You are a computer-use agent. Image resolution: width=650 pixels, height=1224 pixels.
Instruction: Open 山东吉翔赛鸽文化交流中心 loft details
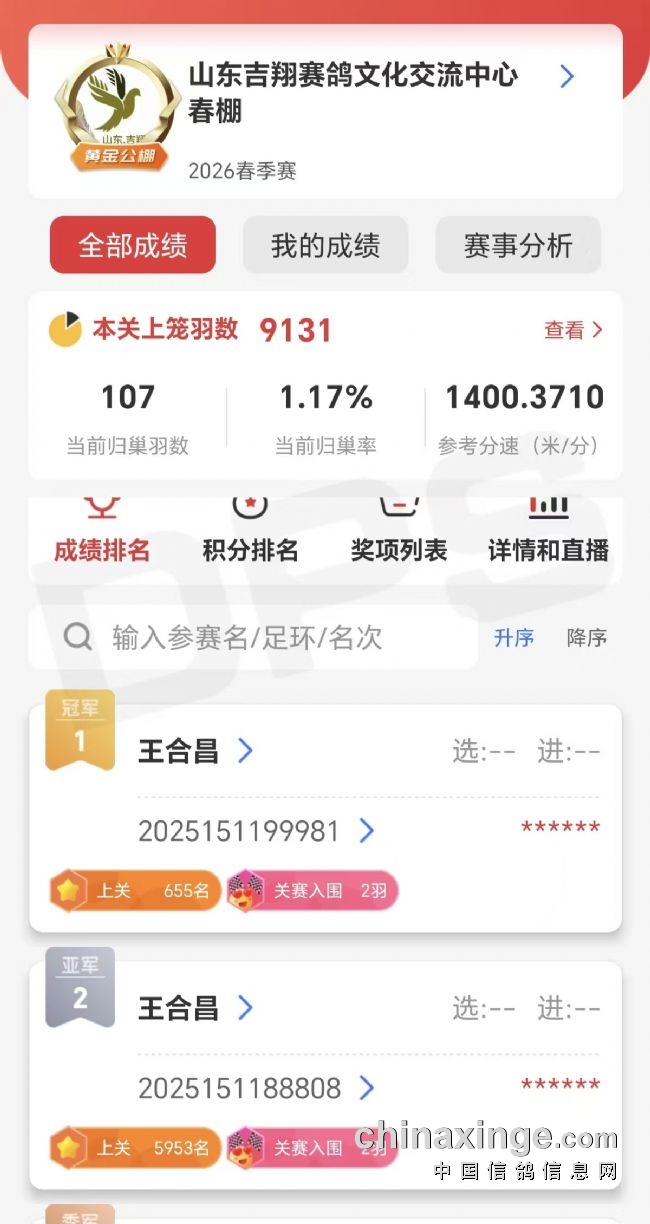tap(566, 77)
